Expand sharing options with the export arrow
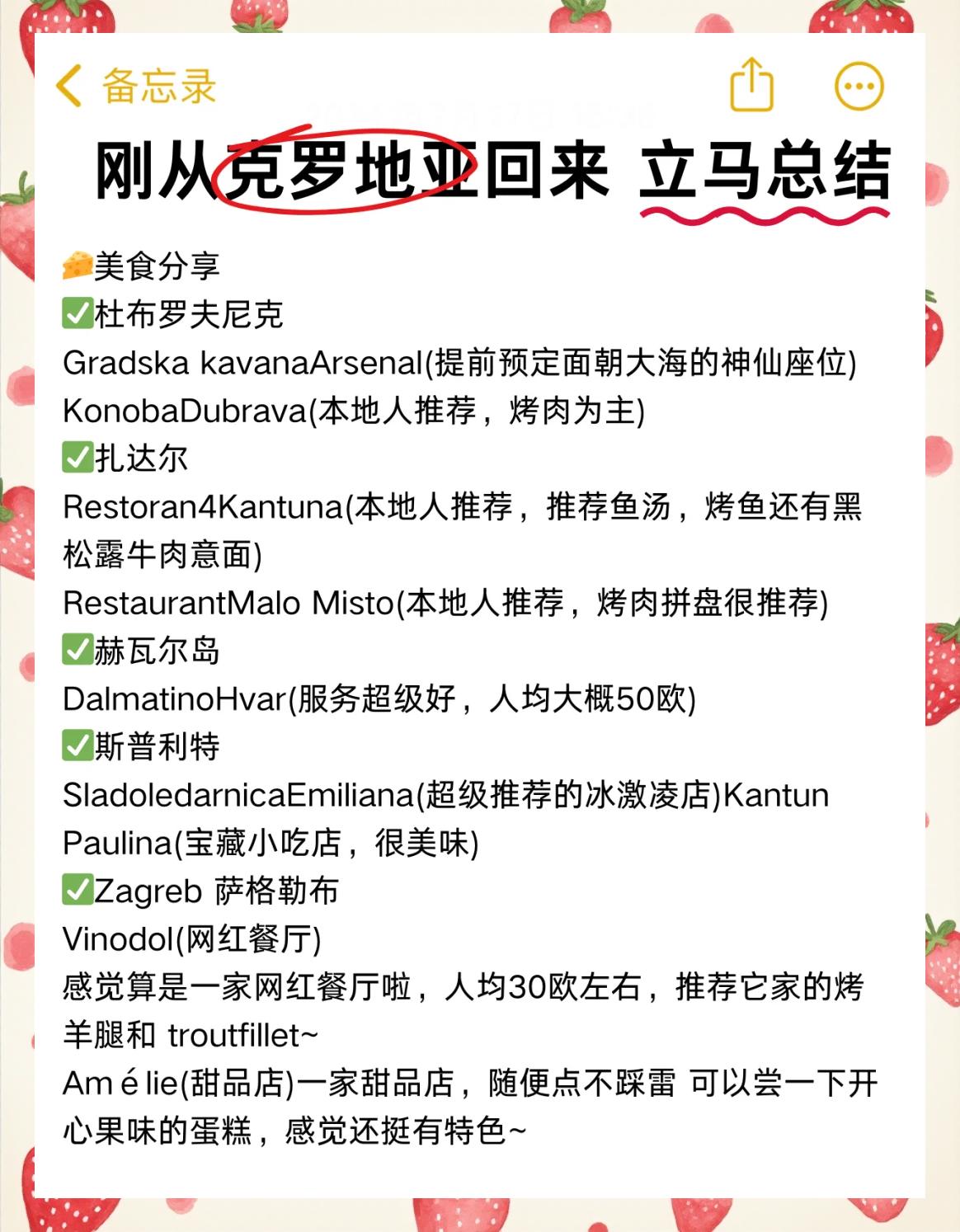Image resolution: width=960 pixels, height=1232 pixels. click(751, 86)
